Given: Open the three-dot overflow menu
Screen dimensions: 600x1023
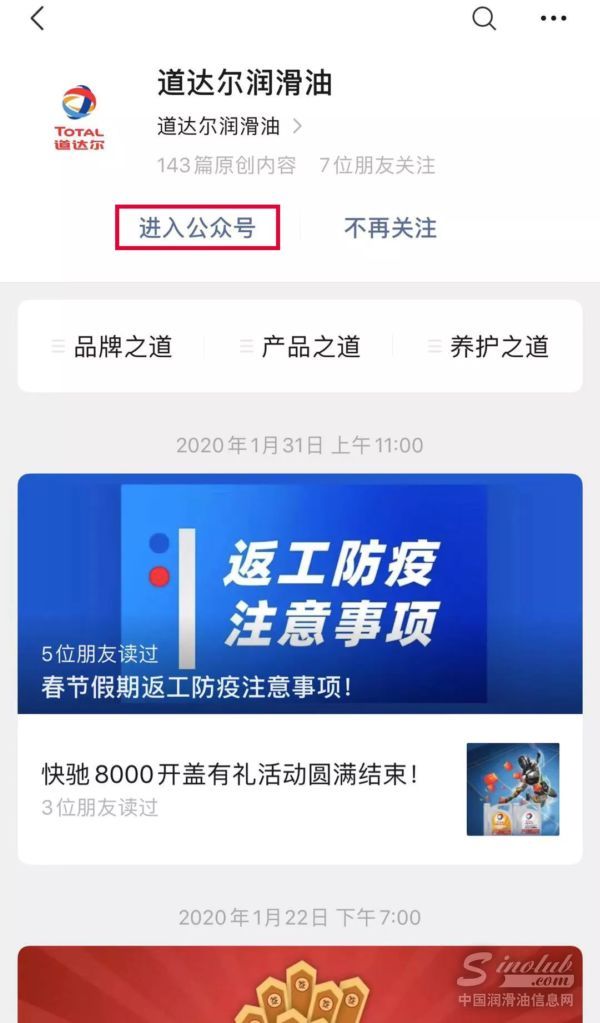Looking at the screenshot, I should (x=553, y=19).
